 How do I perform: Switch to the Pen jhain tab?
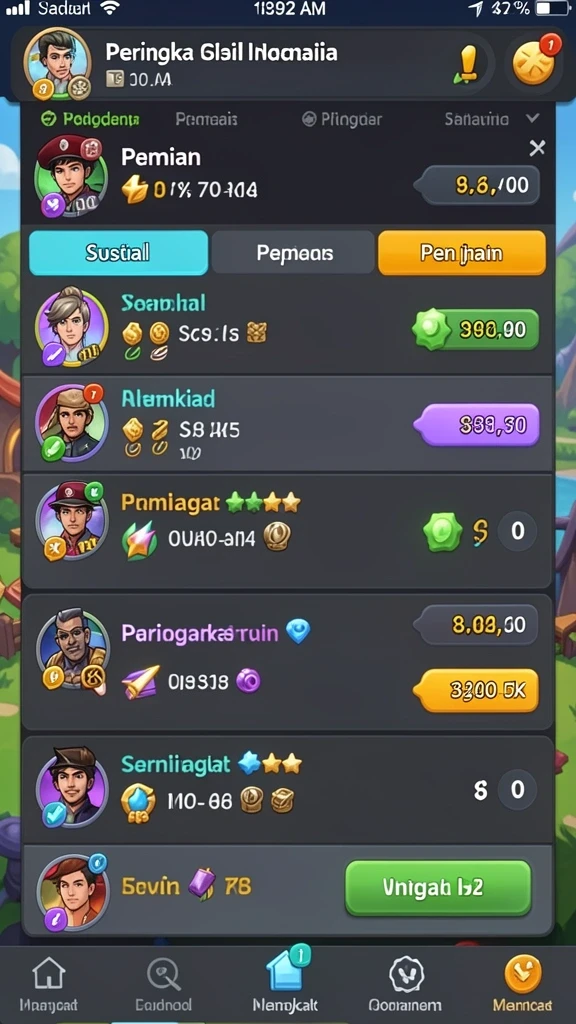click(462, 252)
